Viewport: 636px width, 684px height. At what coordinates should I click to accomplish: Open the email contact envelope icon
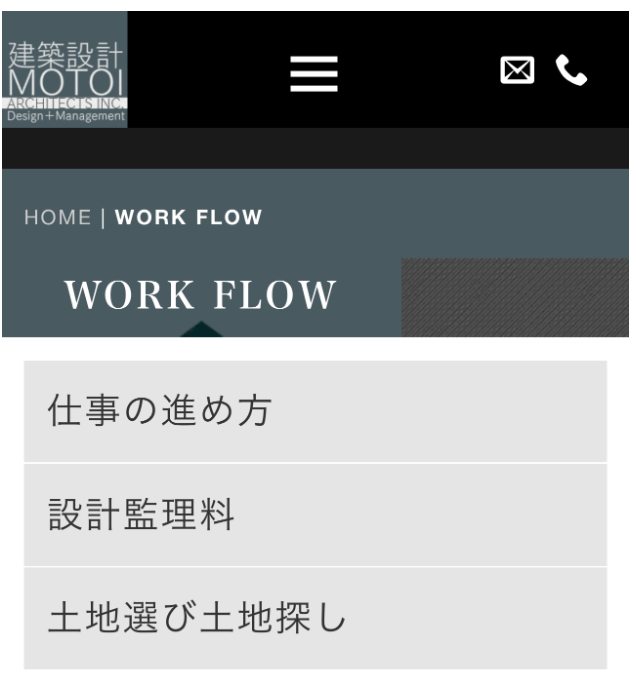point(517,70)
